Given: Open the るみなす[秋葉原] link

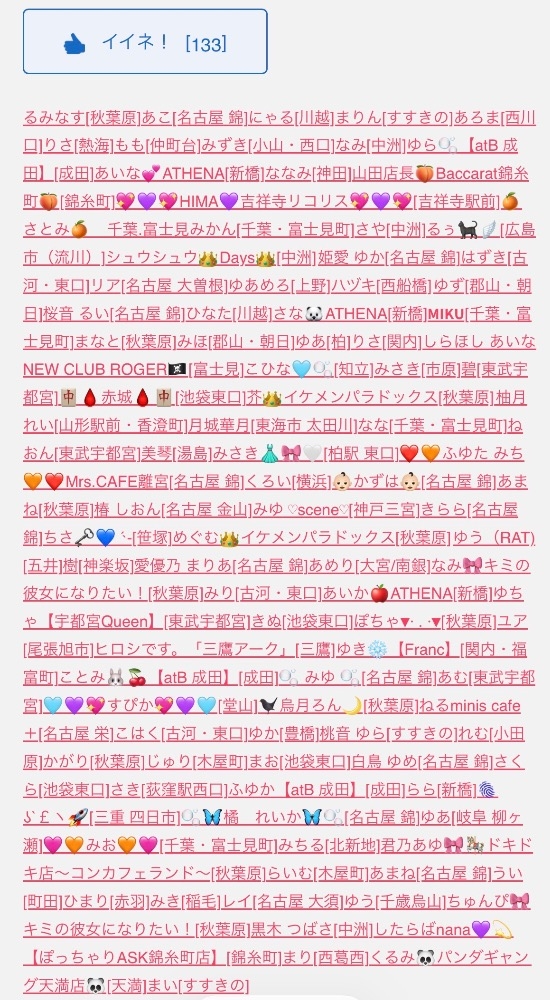Looking at the screenshot, I should point(82,118).
